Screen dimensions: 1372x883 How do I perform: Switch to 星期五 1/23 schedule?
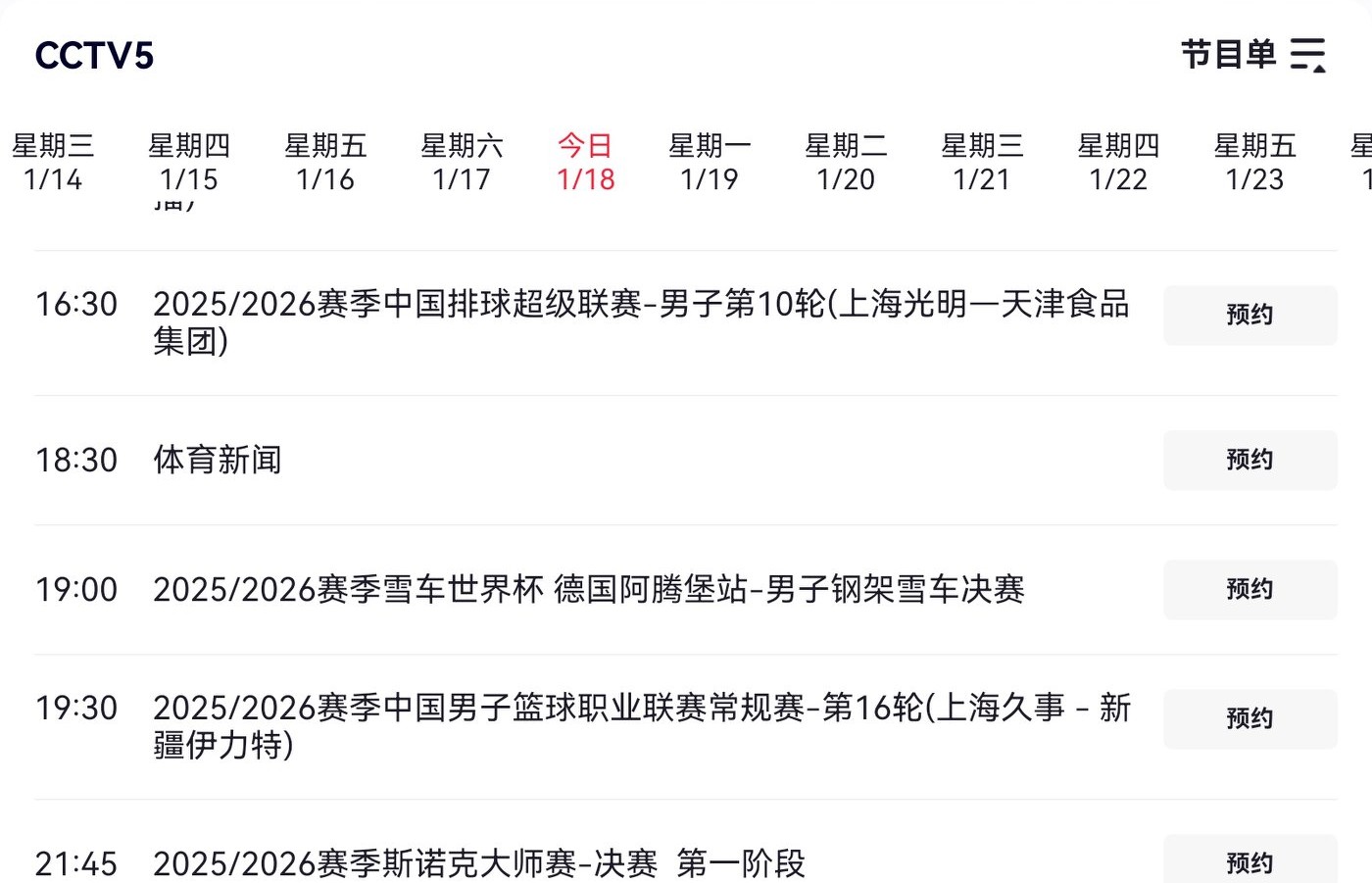coord(1254,163)
